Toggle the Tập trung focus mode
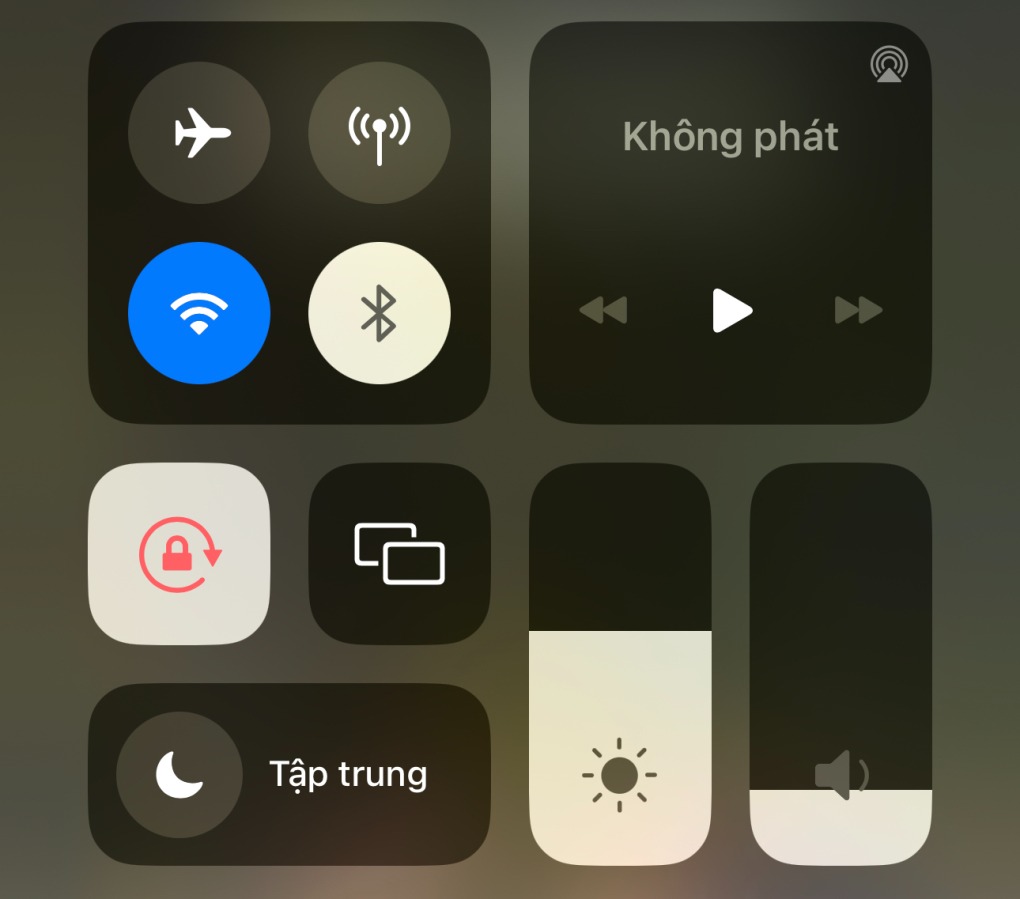The height and width of the screenshot is (899, 1020). 180,774
